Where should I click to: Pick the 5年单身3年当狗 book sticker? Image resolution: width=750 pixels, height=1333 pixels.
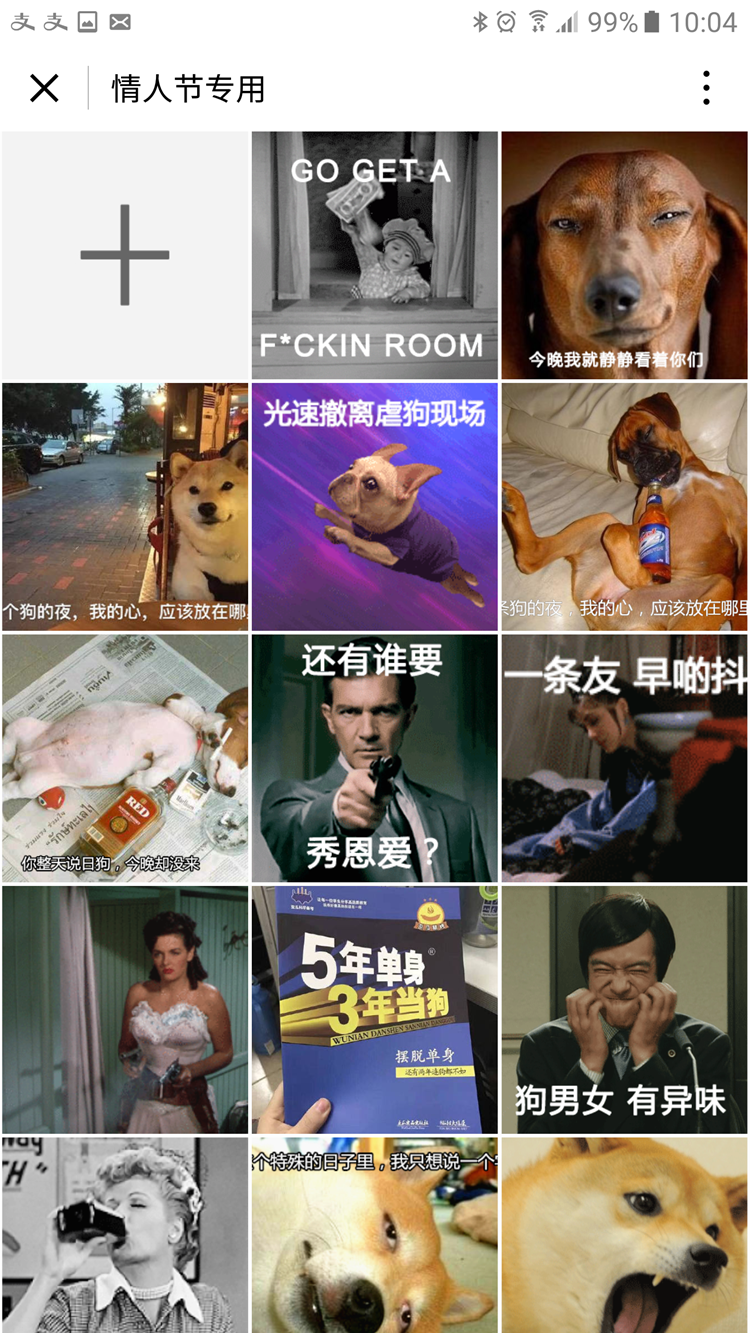pos(374,1008)
